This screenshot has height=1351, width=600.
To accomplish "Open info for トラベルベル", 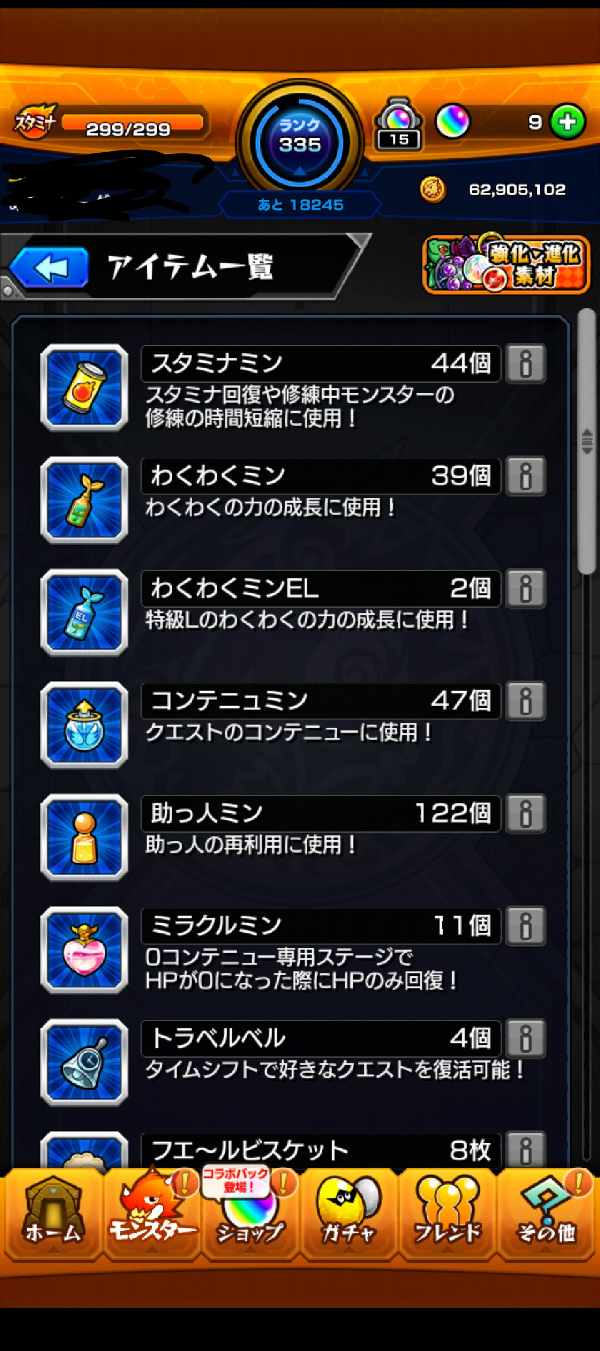I will (526, 1038).
